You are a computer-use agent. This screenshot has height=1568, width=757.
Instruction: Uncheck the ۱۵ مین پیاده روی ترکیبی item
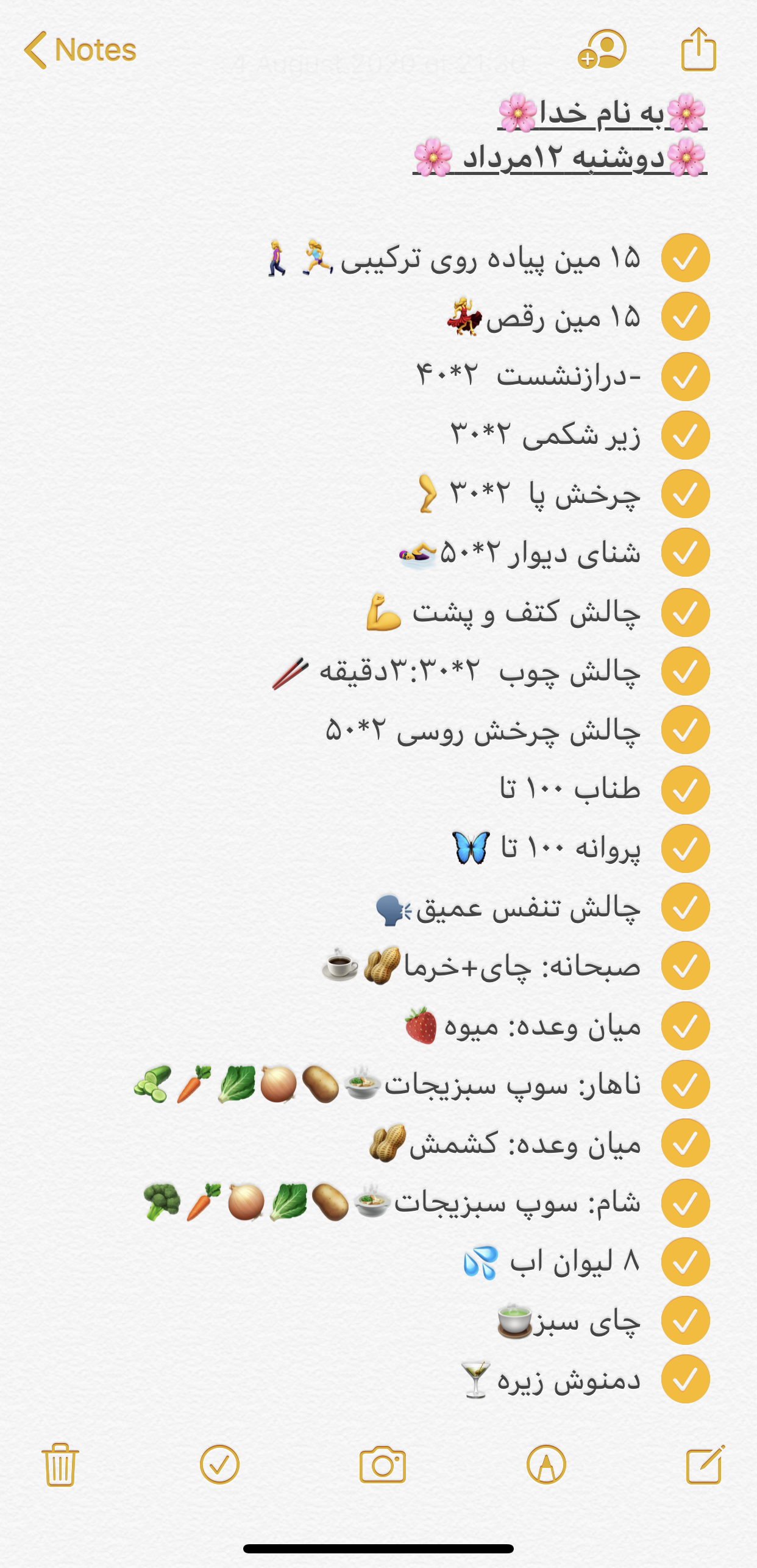[x=685, y=258]
